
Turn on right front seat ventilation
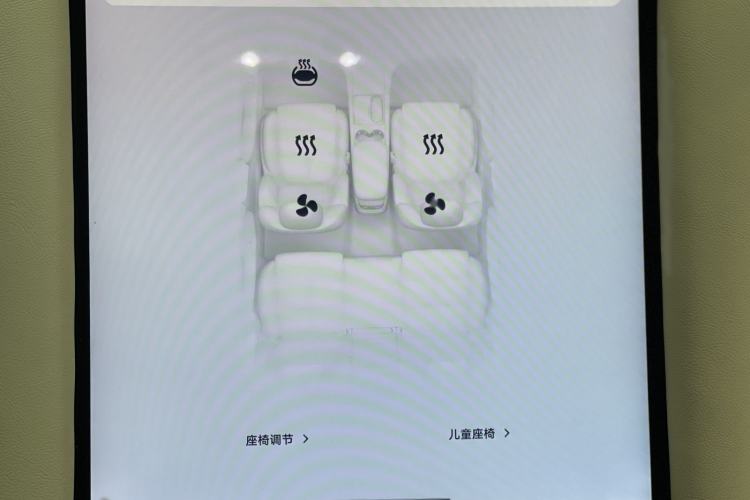(434, 204)
